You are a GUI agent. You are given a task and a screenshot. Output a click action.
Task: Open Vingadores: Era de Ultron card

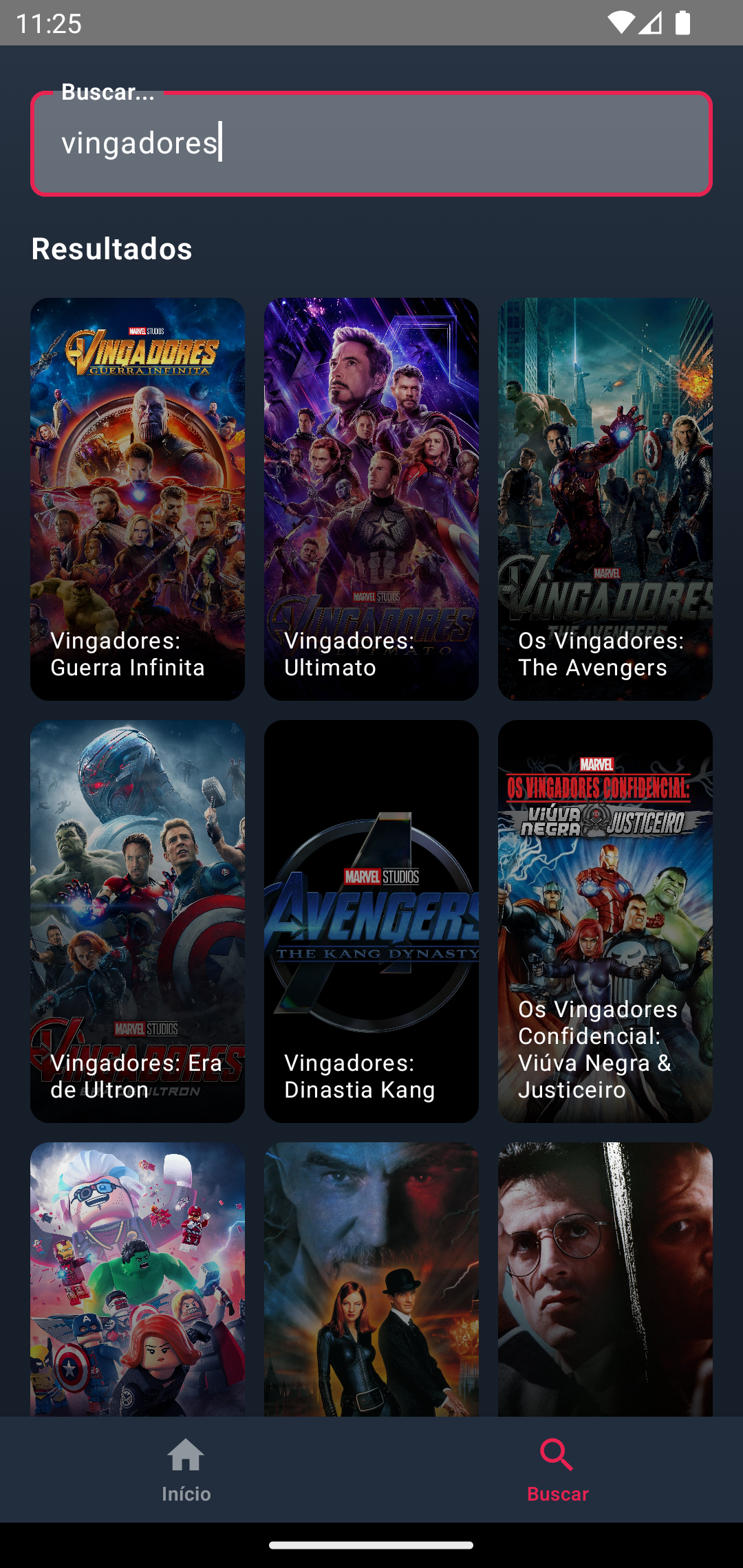click(x=138, y=921)
